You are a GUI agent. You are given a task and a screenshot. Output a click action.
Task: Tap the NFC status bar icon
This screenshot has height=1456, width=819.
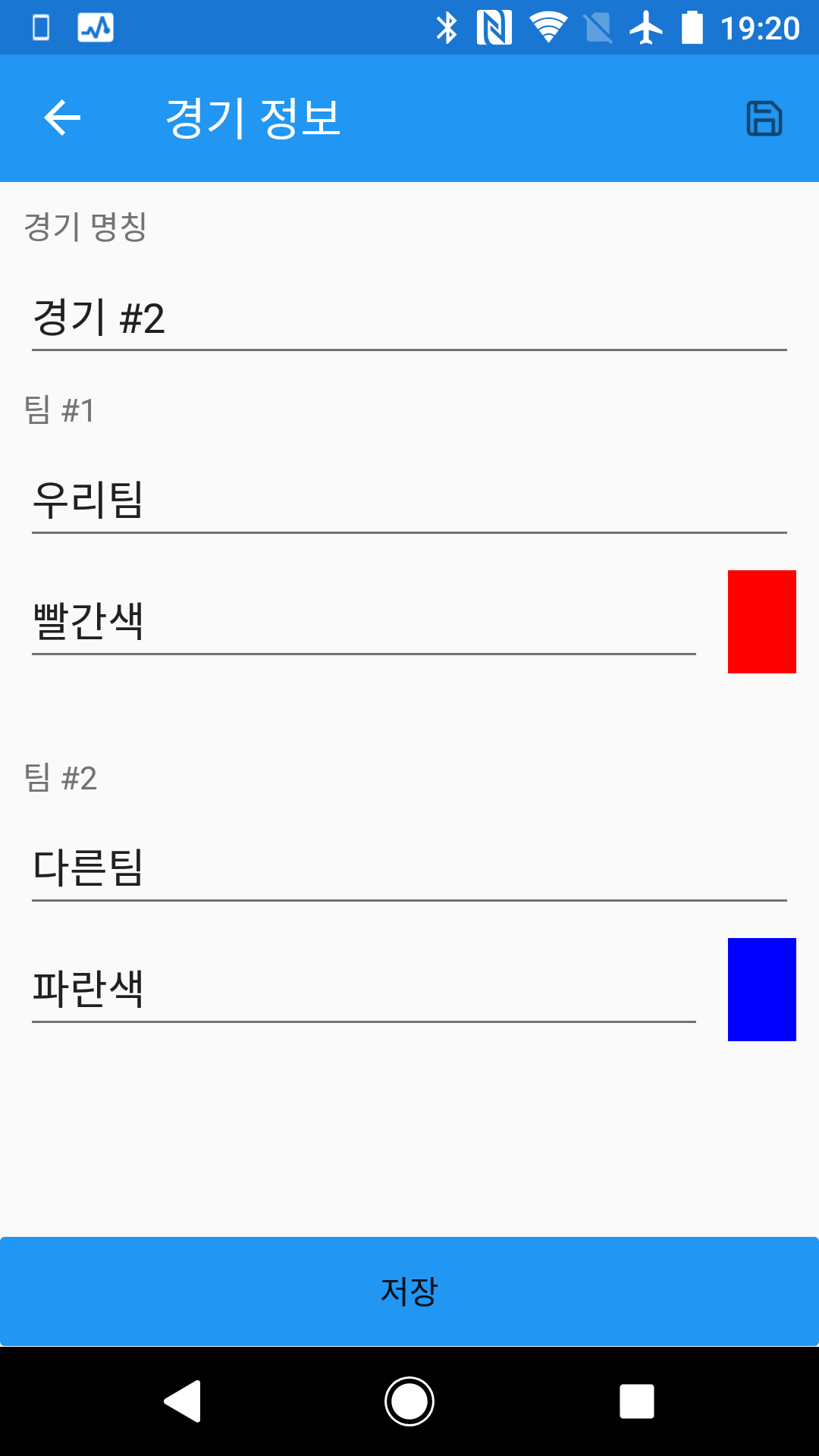[494, 27]
